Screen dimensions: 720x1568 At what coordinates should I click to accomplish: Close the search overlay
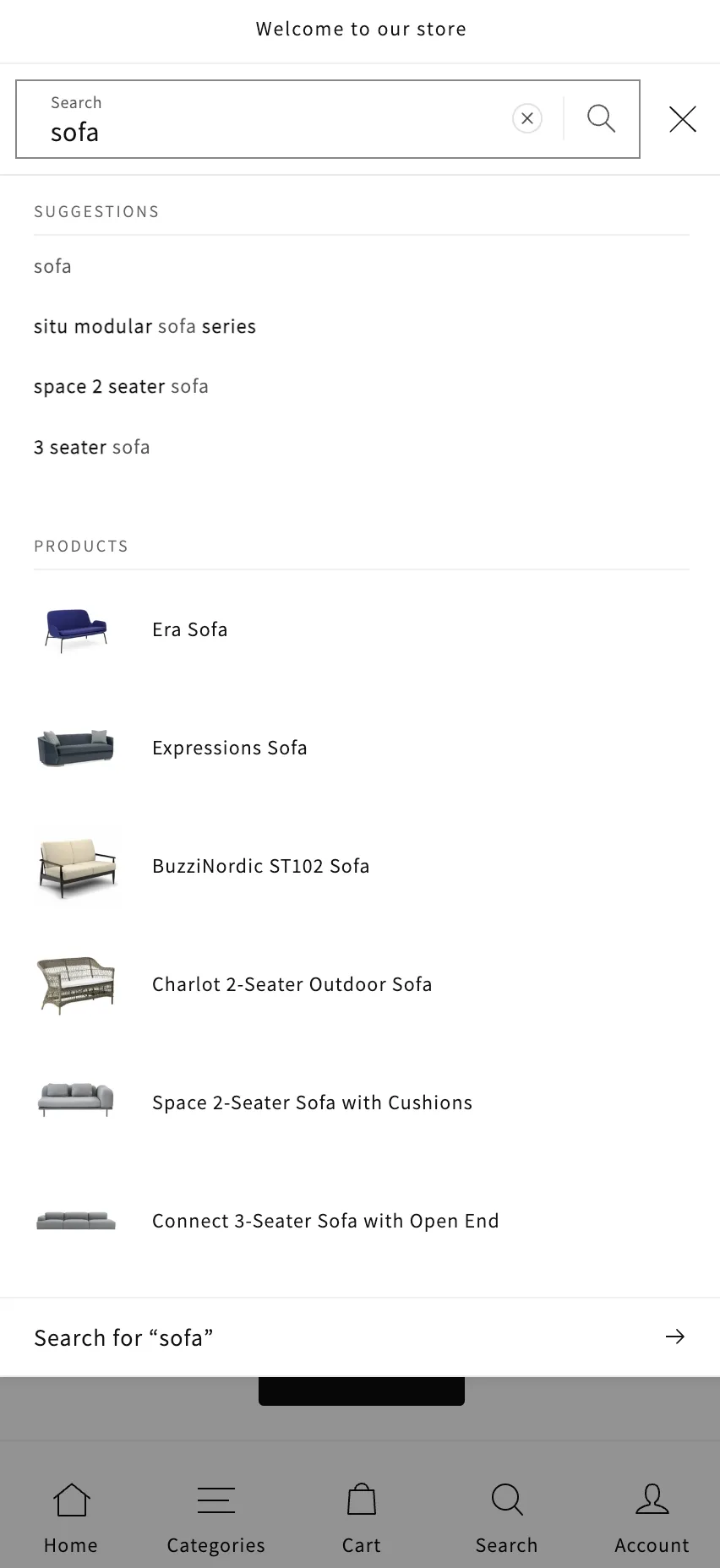(682, 119)
